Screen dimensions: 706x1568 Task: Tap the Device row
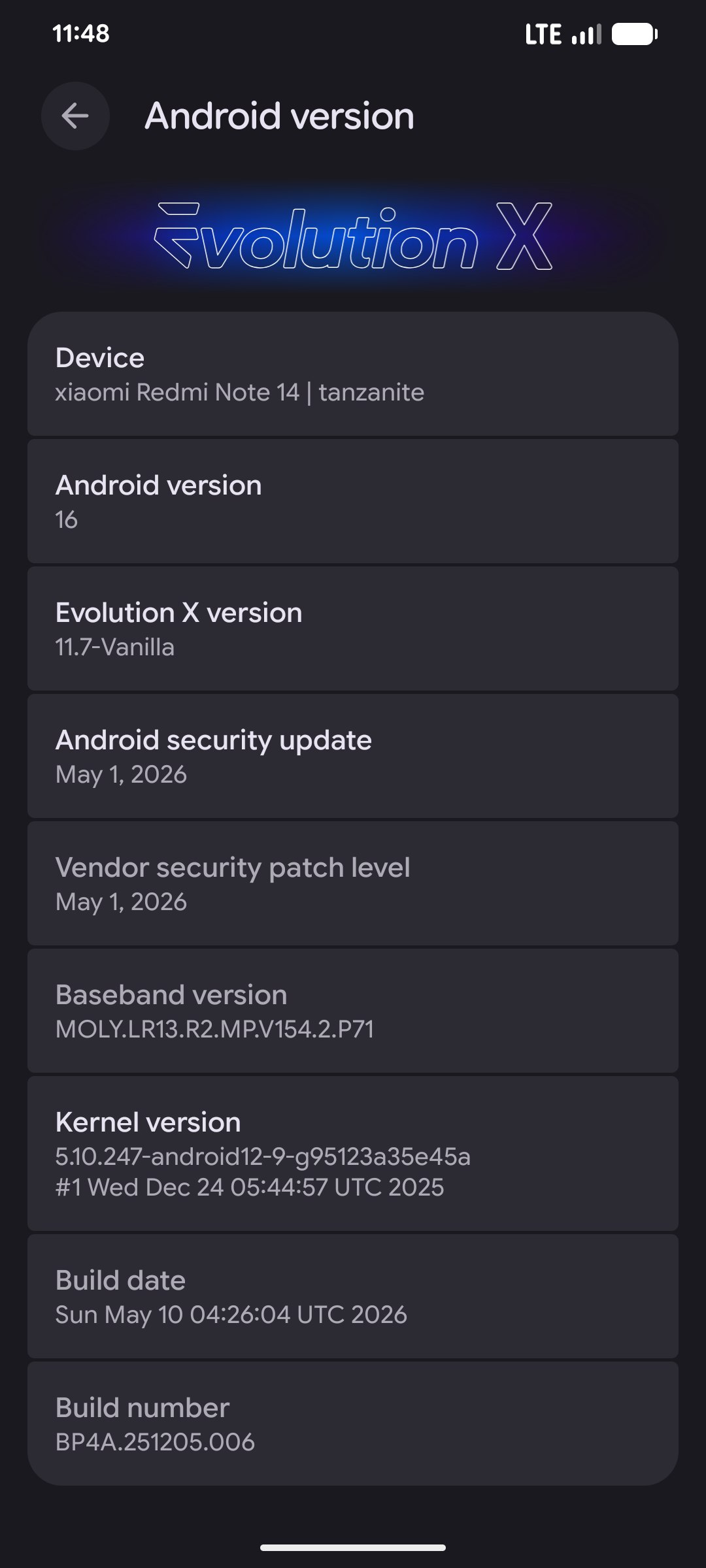pyautogui.click(x=353, y=374)
